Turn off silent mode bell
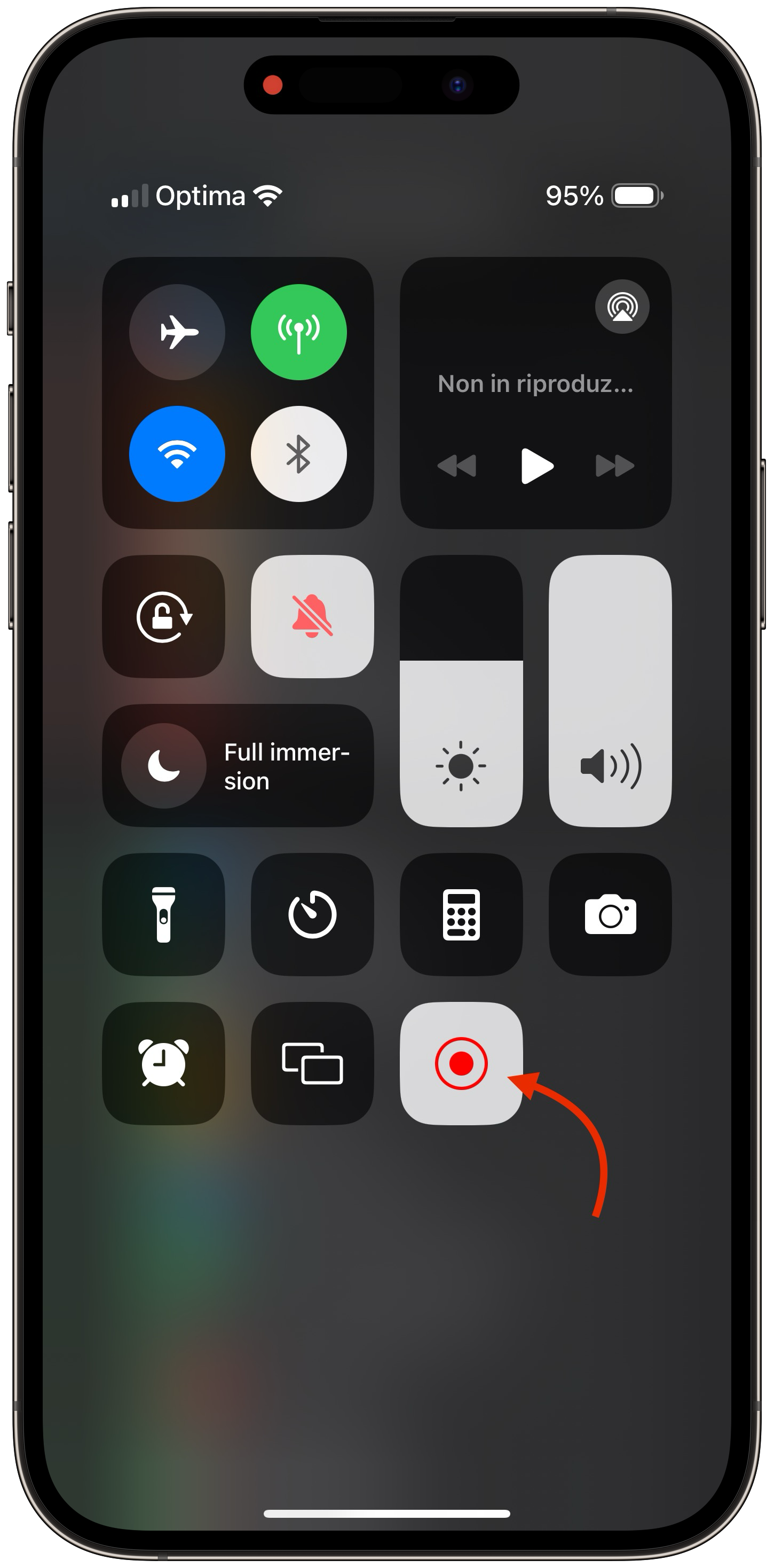This screenshot has width=774, height=1568. tap(312, 617)
